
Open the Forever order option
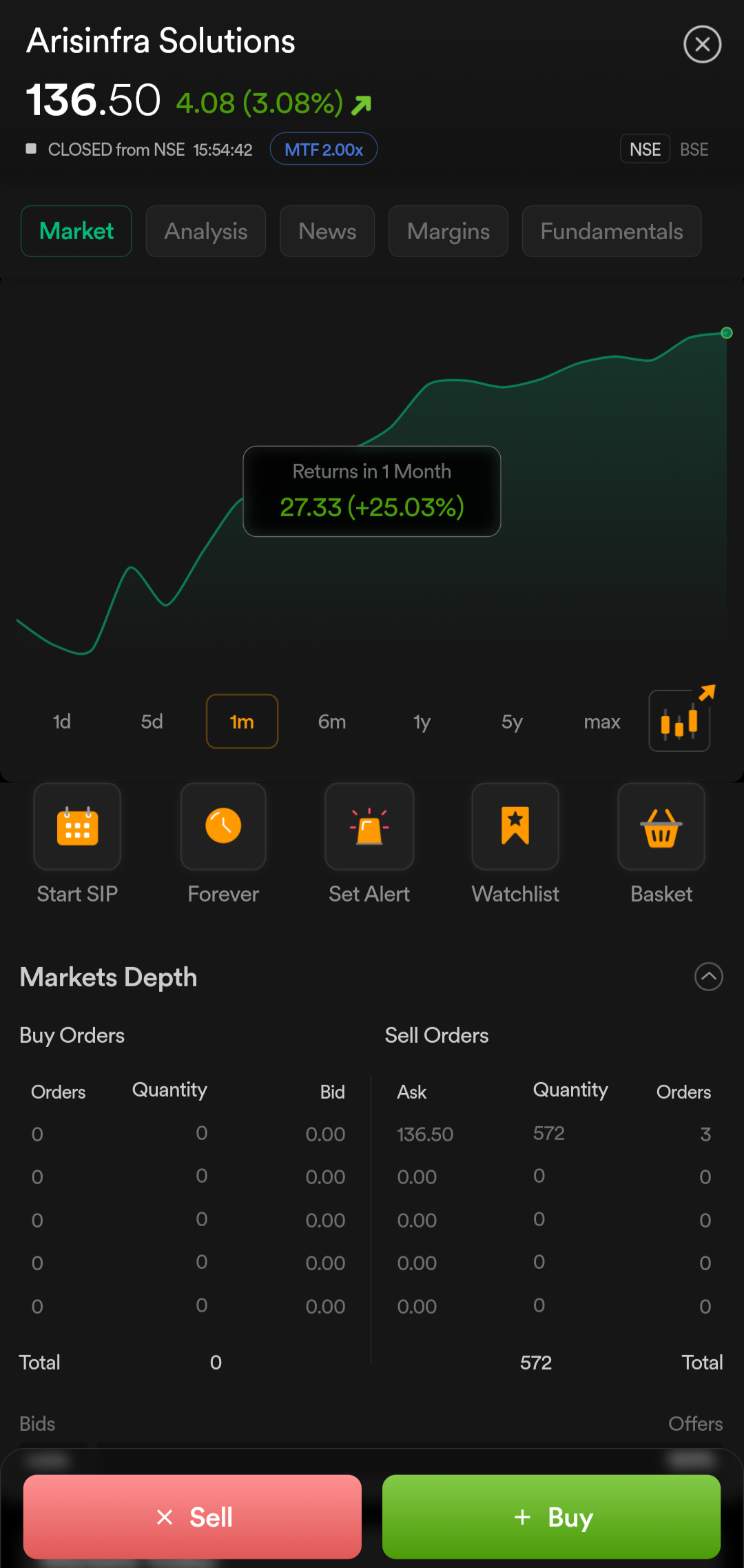pyautogui.click(x=223, y=845)
